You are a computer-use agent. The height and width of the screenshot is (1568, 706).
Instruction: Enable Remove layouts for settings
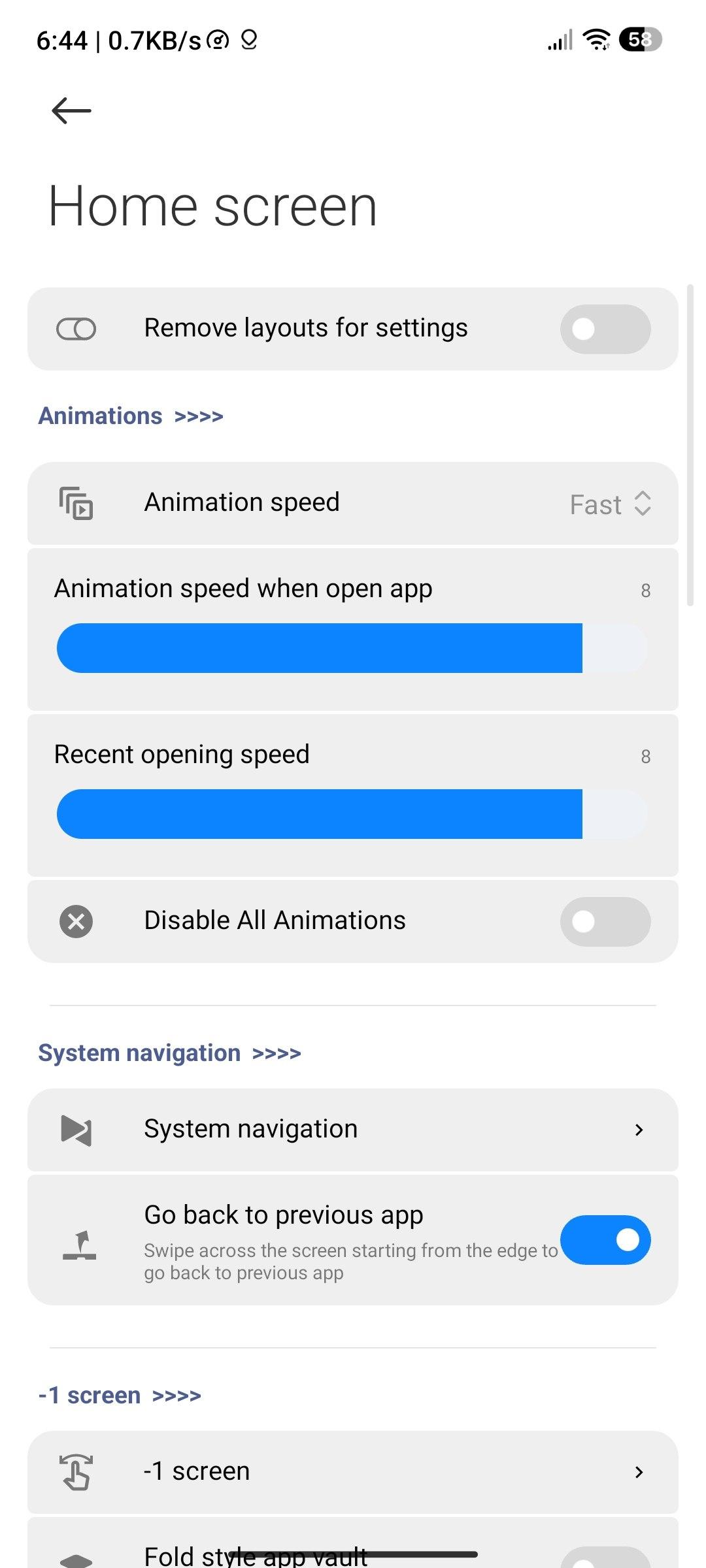[605, 329]
